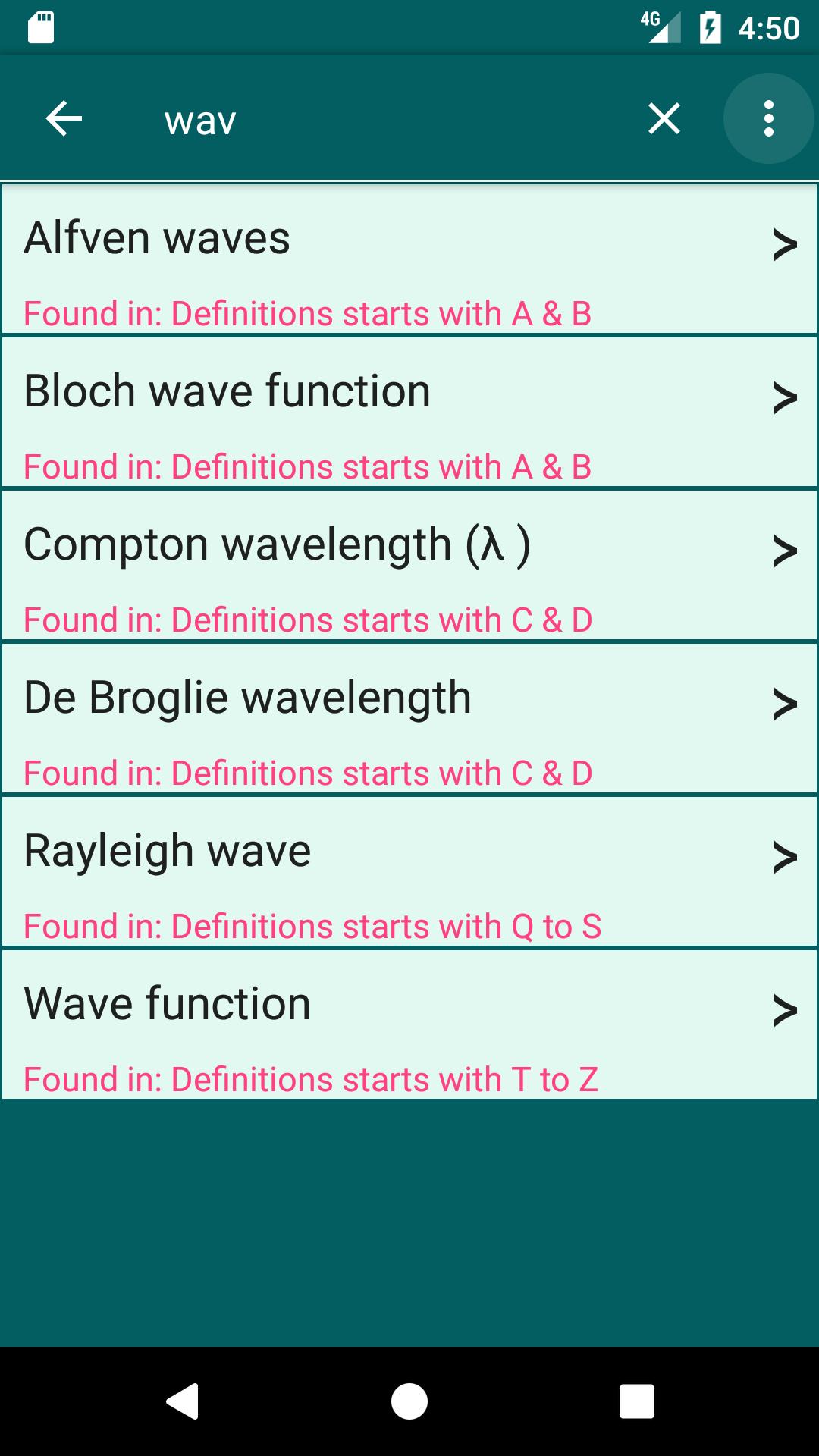
Task: Tap Found in Definitions starts with Q to S
Action: (x=311, y=925)
